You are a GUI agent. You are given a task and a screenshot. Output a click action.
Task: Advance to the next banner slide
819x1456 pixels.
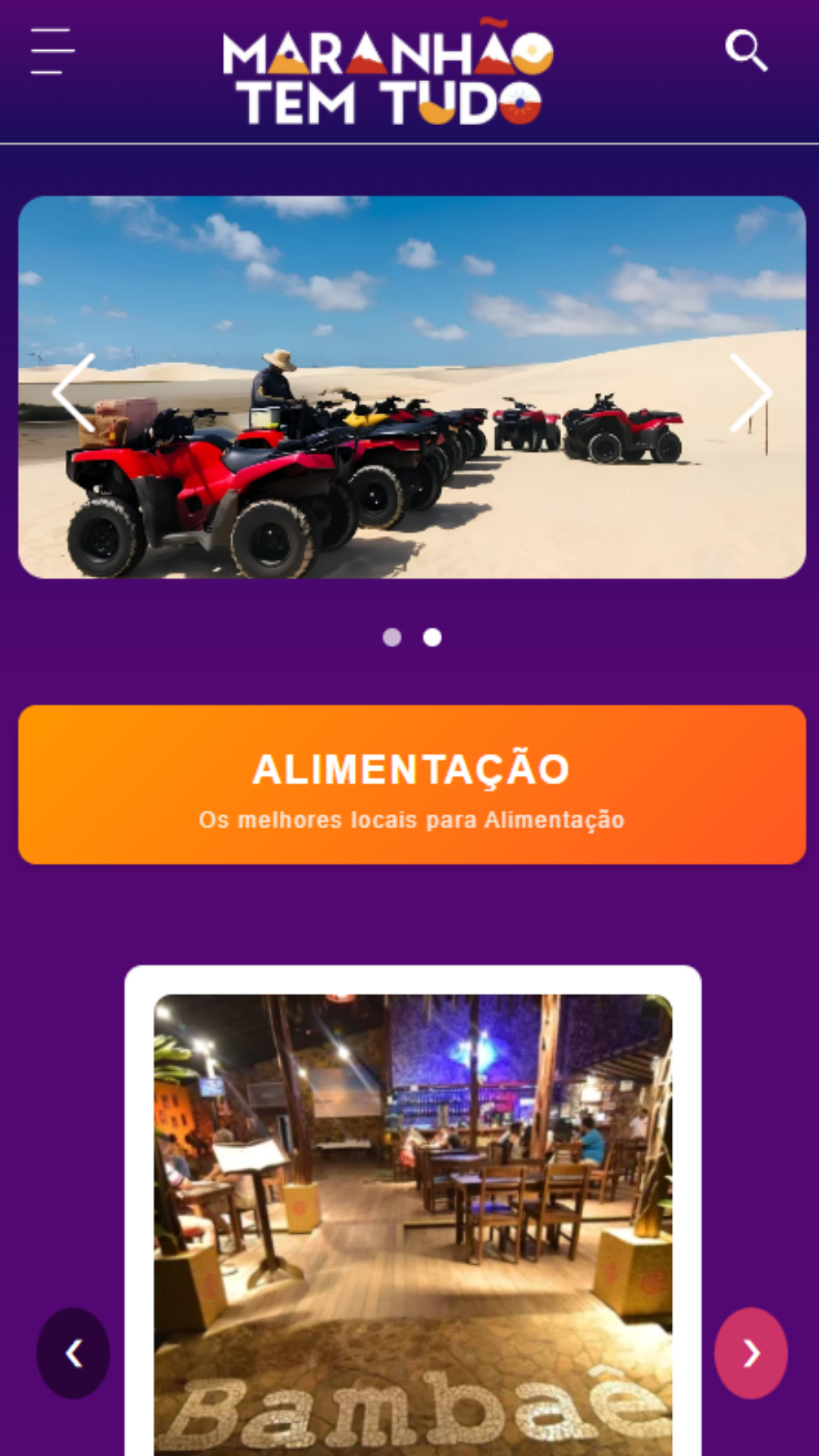[x=750, y=393]
